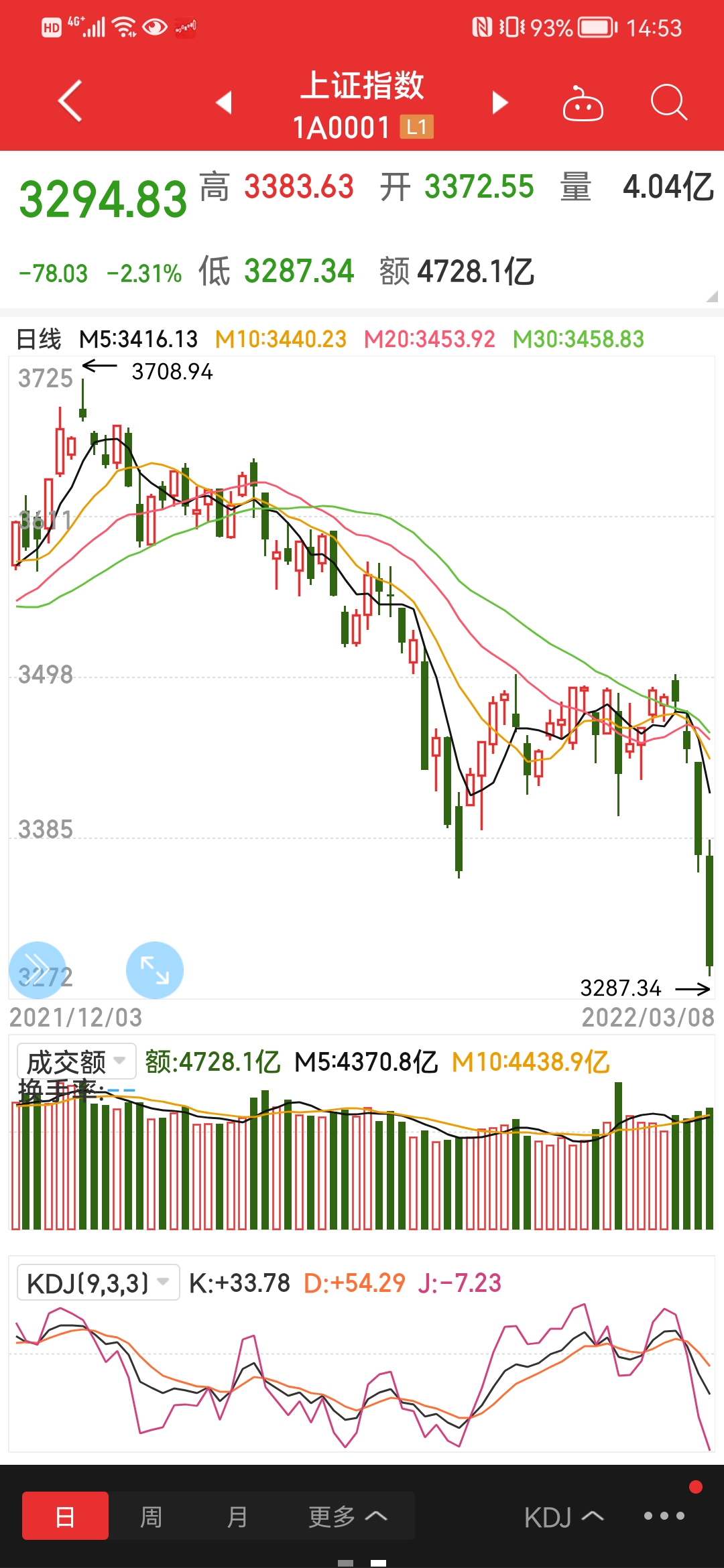Expand the quote details corner triangle
724x1568 pixels.
(712, 296)
